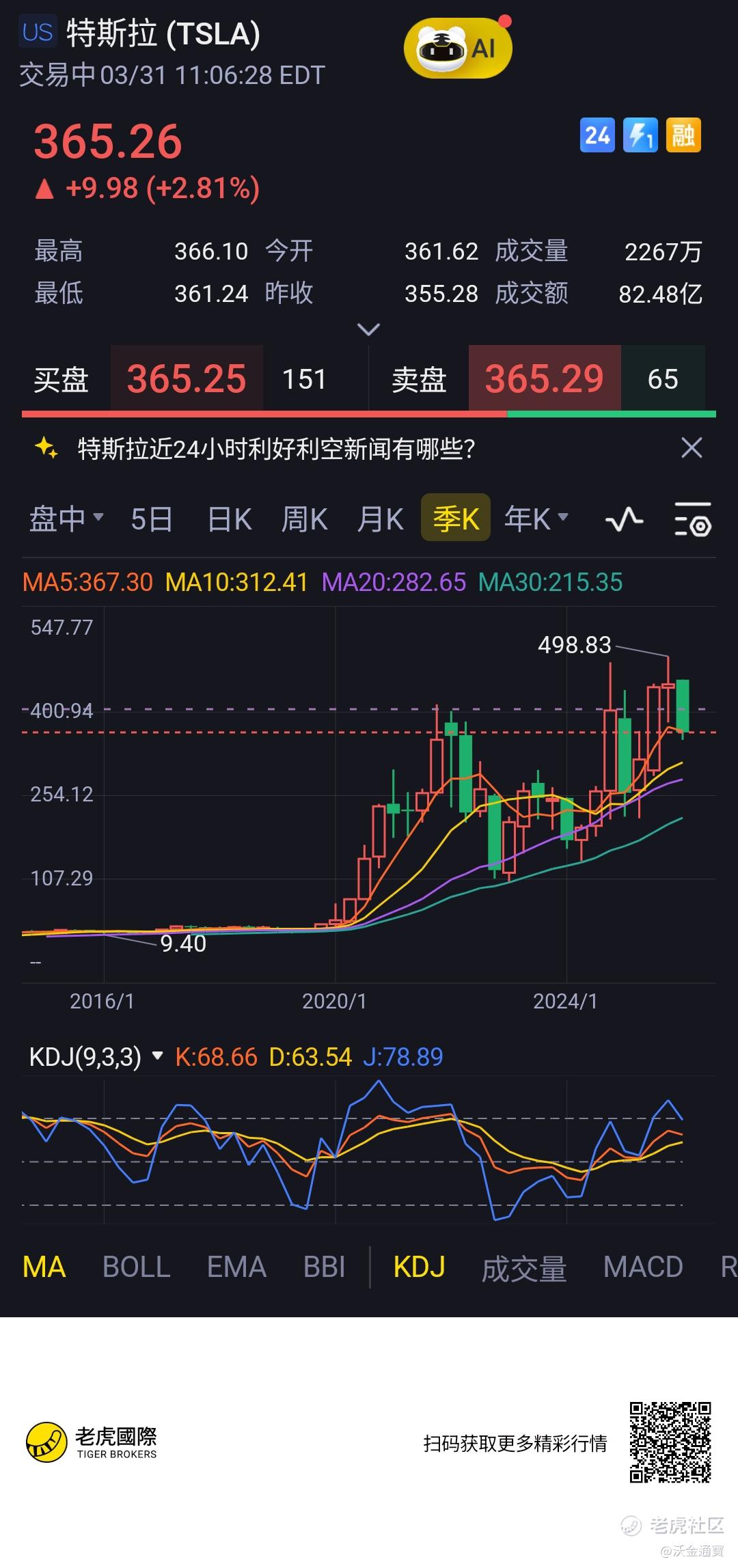738x1568 pixels.
Task: Dismiss the AI news suggestion banner
Action: click(692, 449)
